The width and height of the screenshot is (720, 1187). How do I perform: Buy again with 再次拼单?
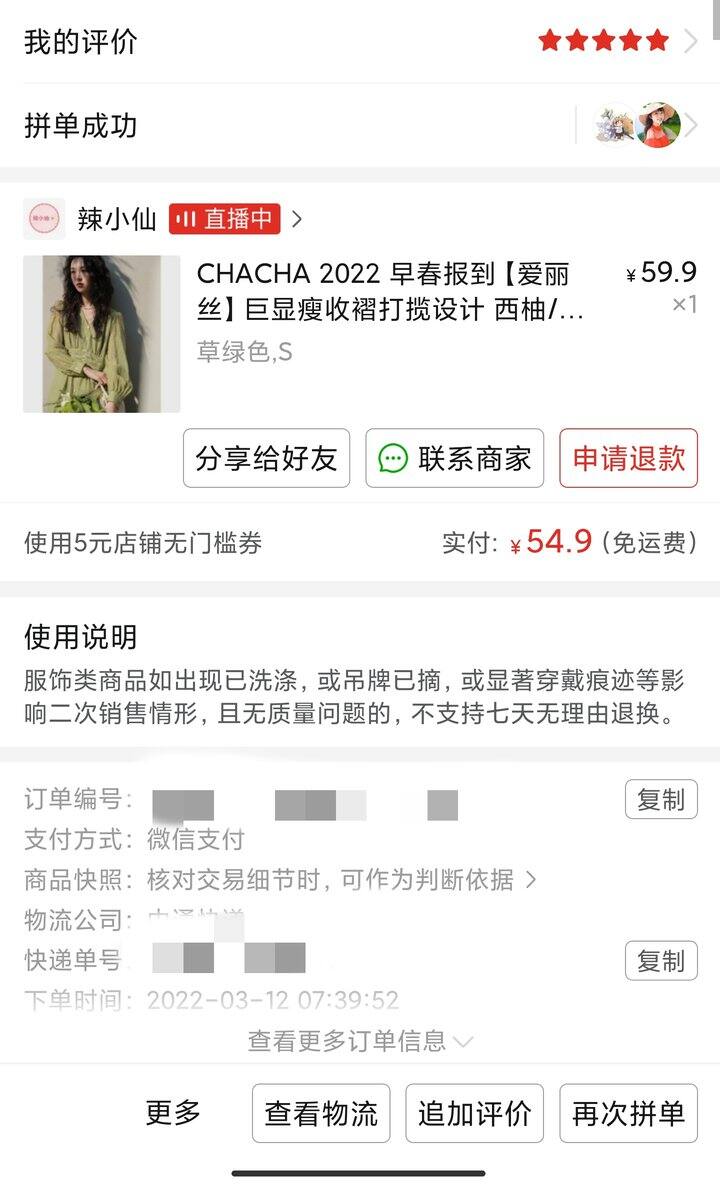tap(628, 1113)
